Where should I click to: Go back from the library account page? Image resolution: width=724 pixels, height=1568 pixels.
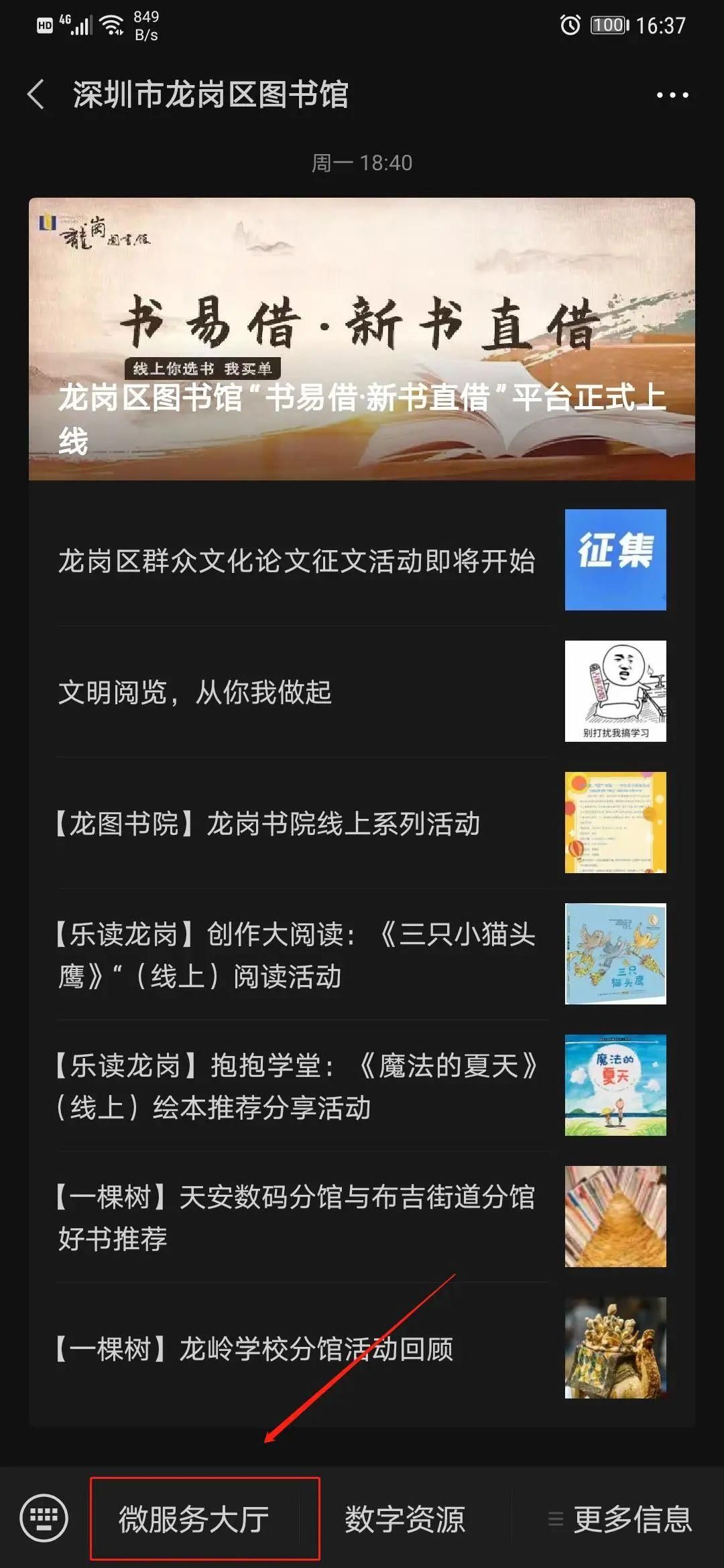[36, 94]
